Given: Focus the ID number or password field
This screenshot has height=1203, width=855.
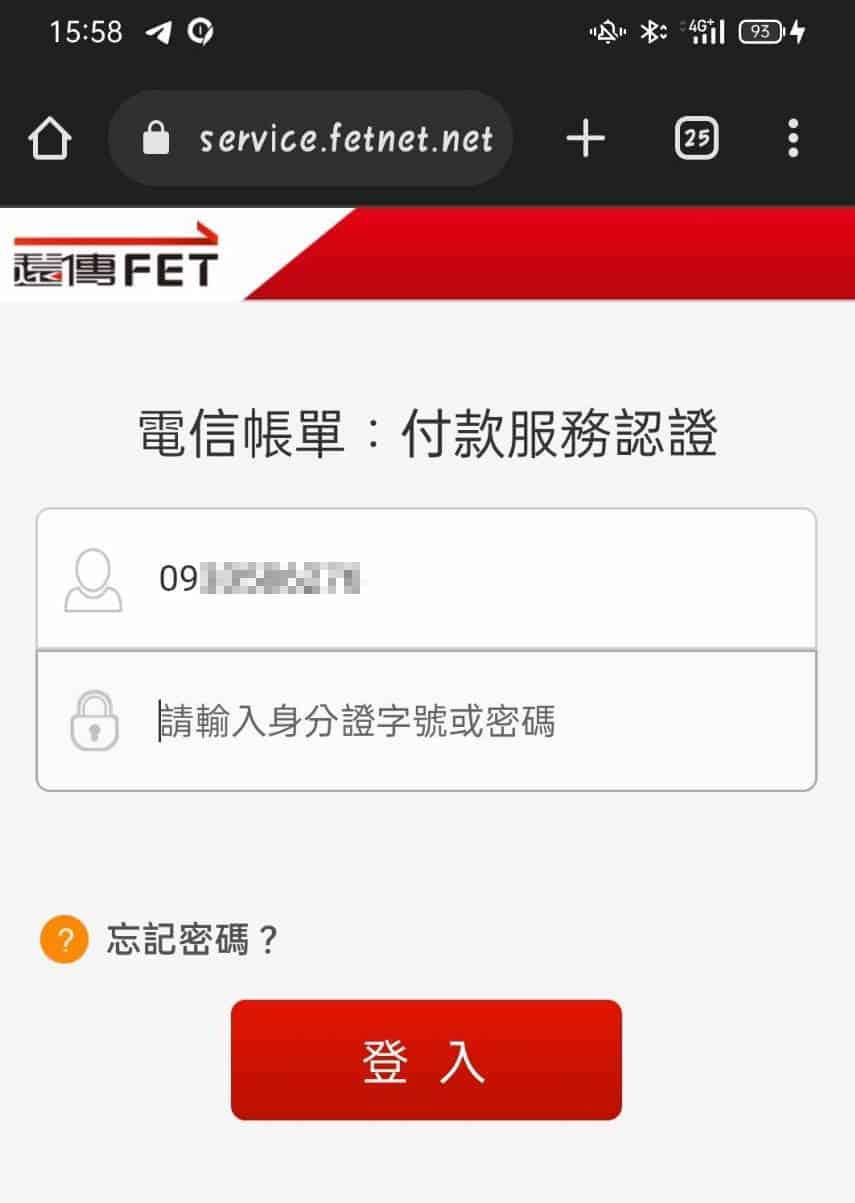Looking at the screenshot, I should 450,721.
